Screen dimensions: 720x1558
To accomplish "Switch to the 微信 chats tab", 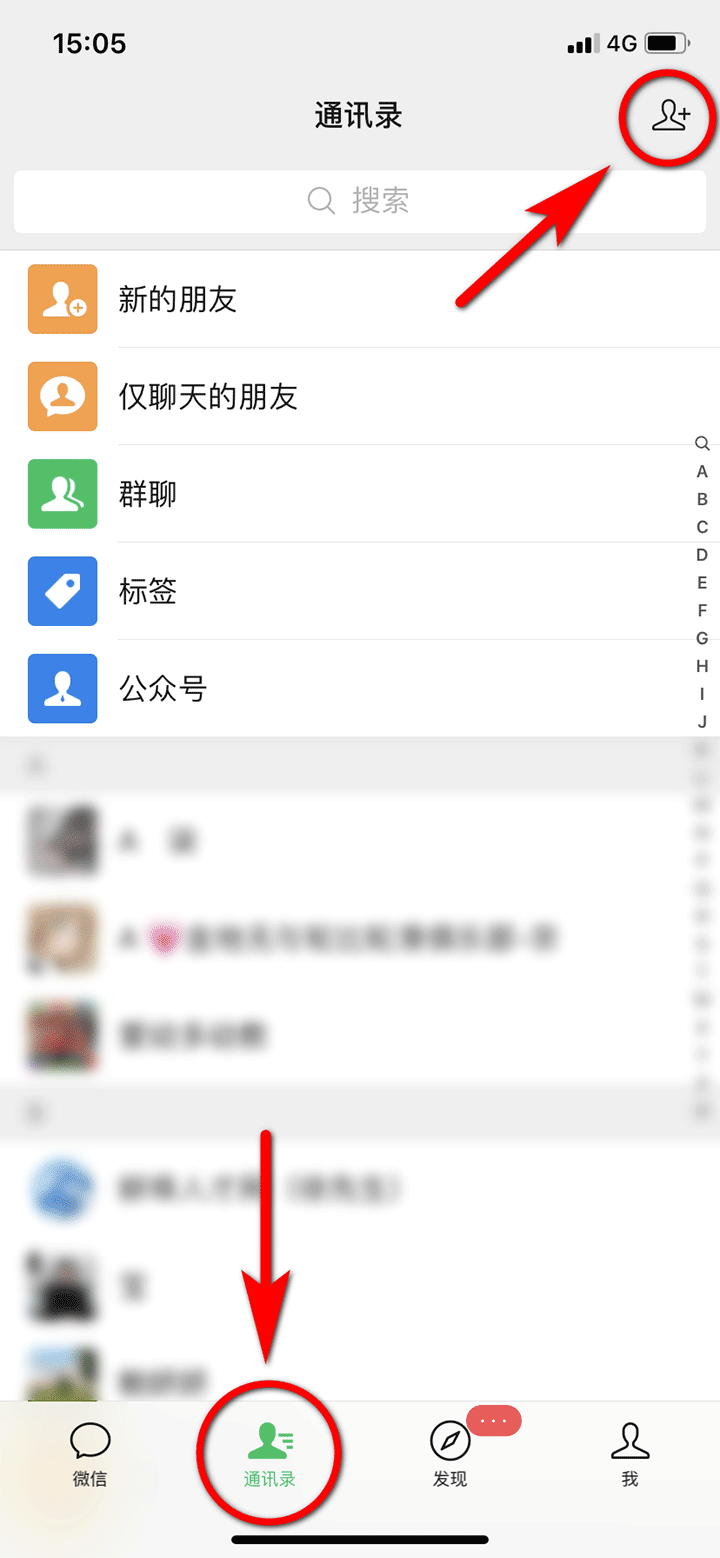I will [90, 1455].
